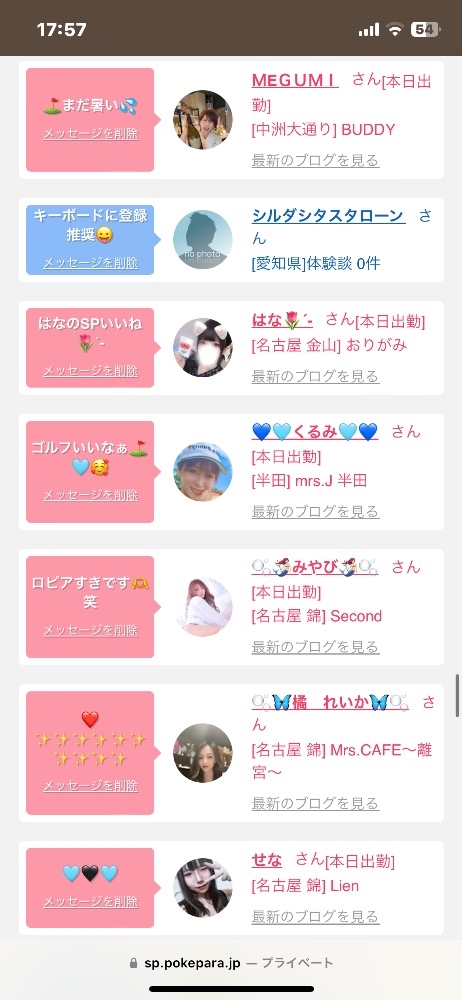Tap the sp.pokepara.jp address bar

[231, 963]
